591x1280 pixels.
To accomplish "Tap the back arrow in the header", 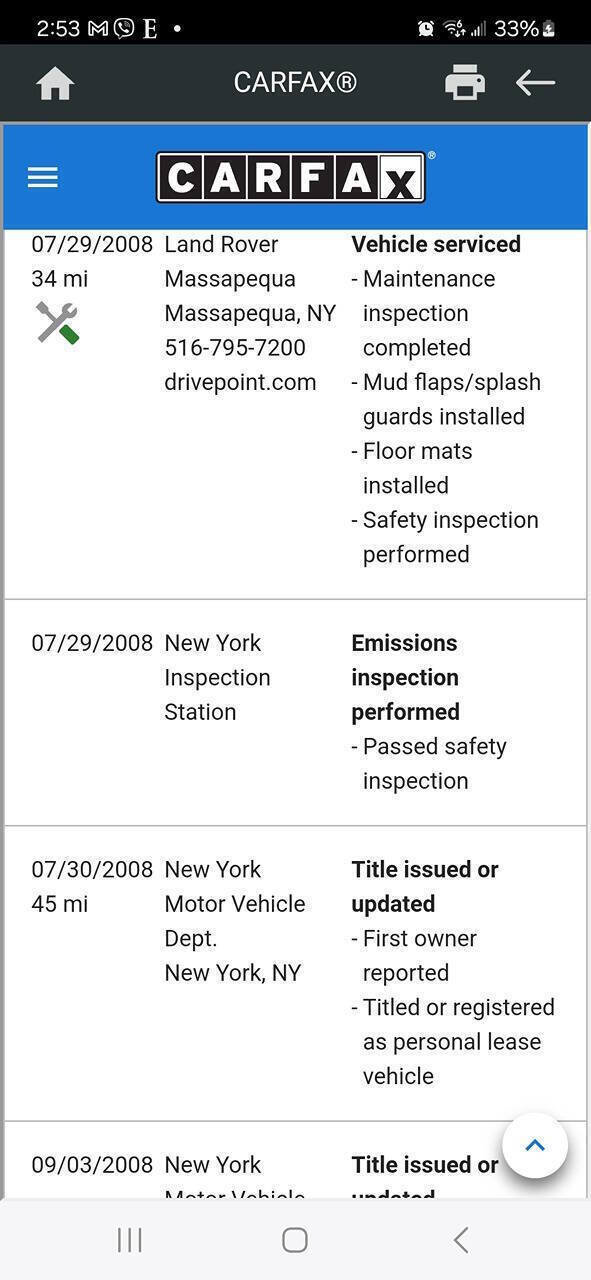I will point(535,83).
